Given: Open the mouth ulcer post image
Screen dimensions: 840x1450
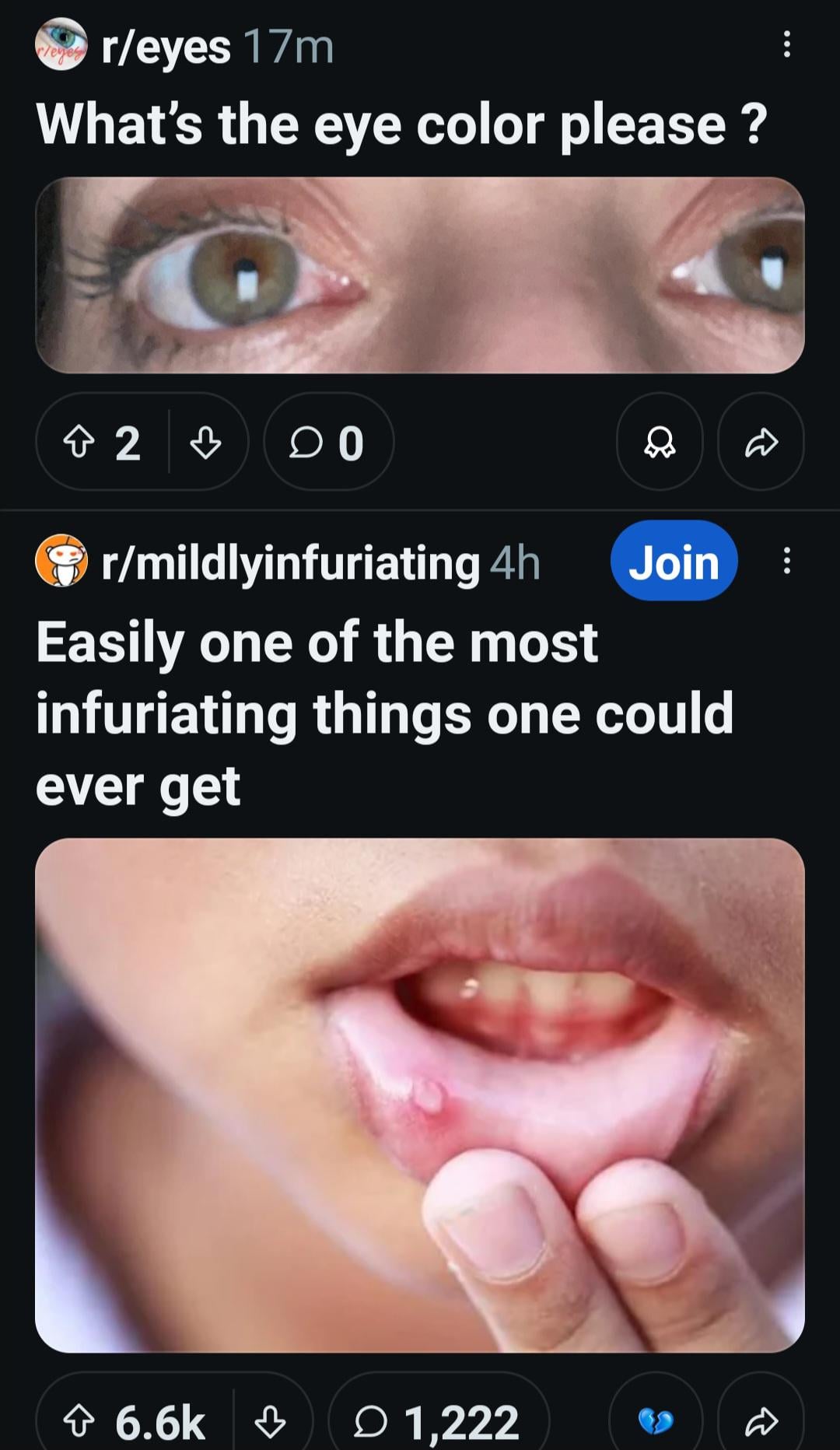Looking at the screenshot, I should 420,1094.
